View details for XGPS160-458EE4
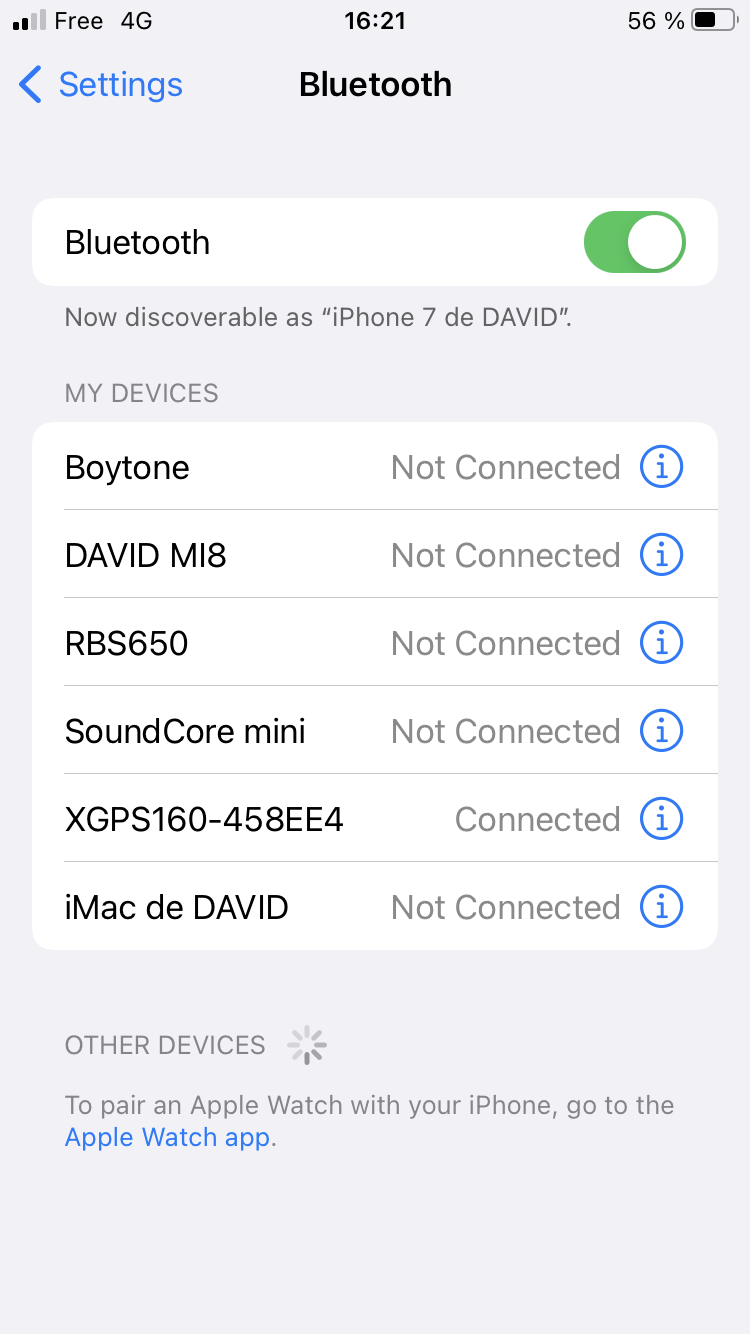The height and width of the screenshot is (1334, 750). point(661,819)
